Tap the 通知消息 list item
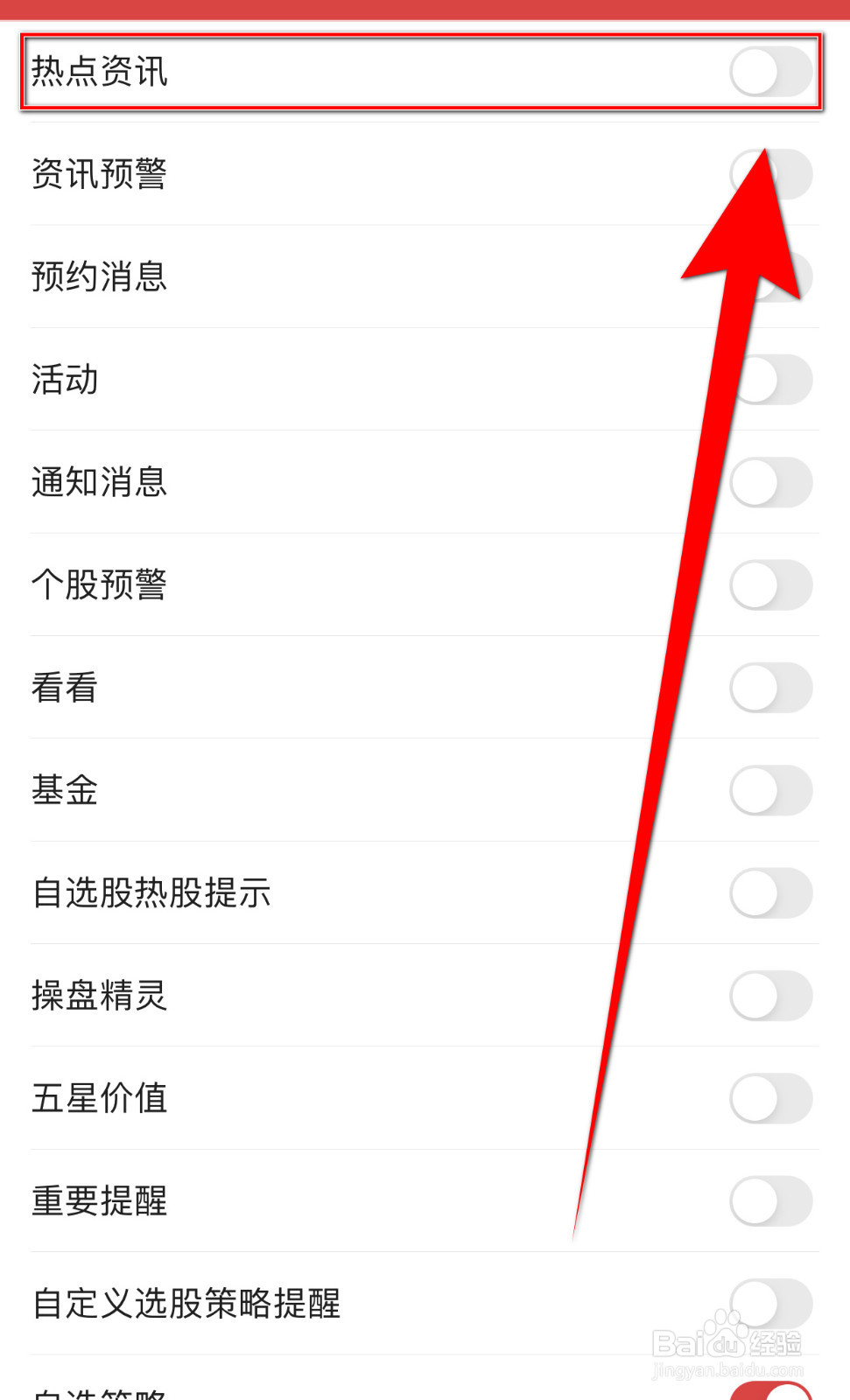Screen dimensions: 850x1400 [100, 481]
